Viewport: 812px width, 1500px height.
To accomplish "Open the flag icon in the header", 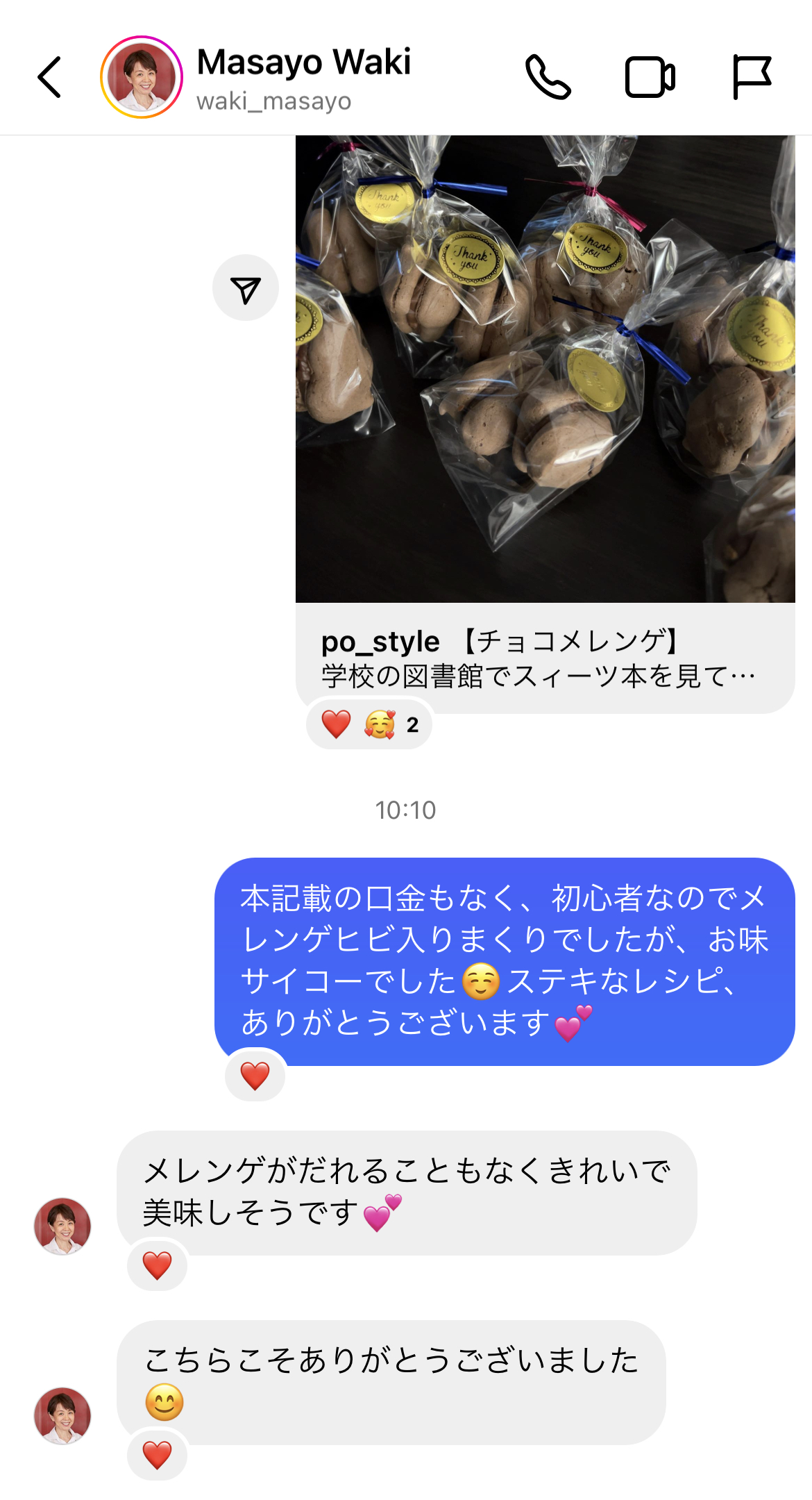I will (752, 77).
